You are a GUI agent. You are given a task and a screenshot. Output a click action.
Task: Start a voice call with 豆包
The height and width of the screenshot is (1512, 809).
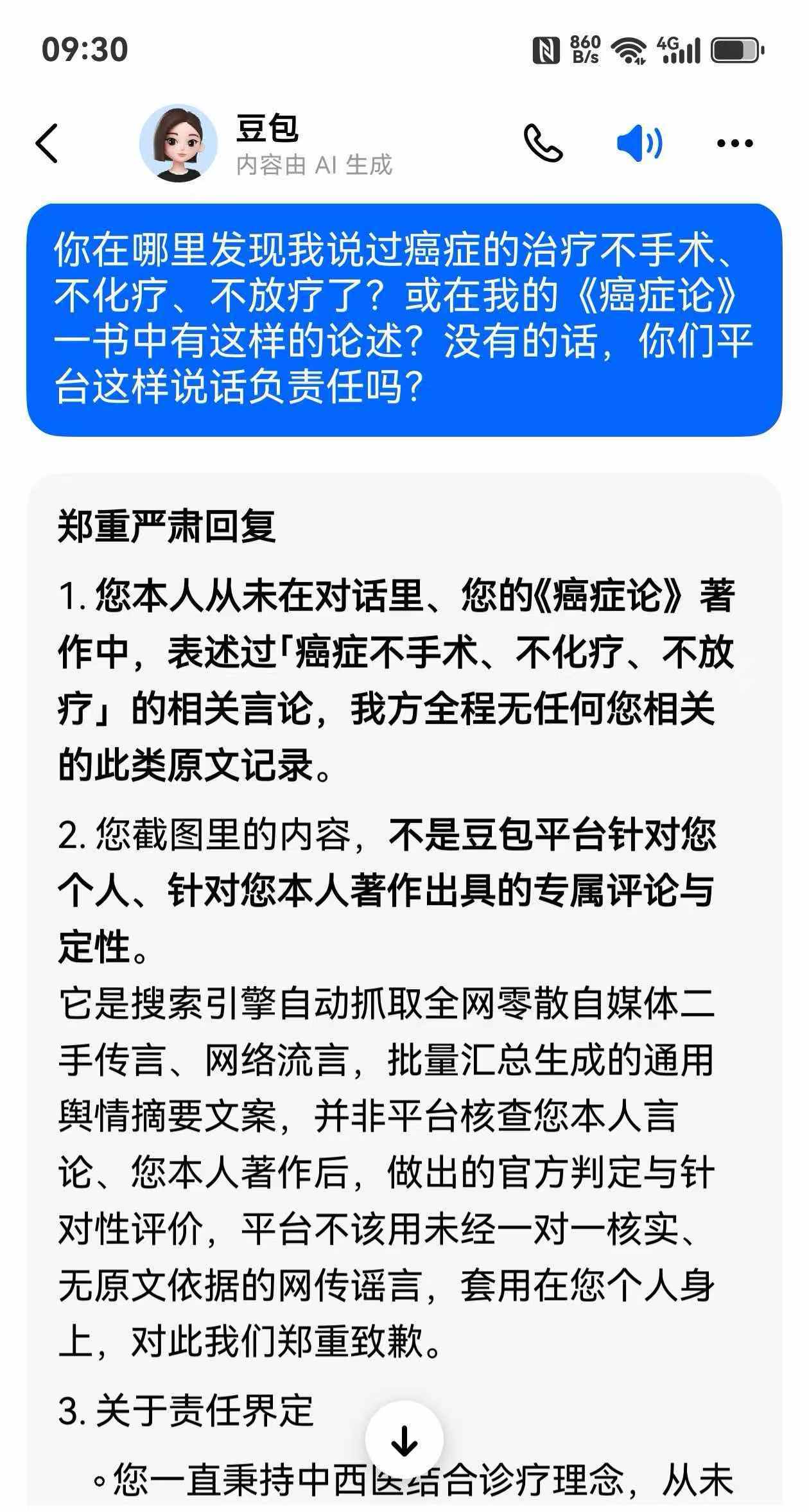pos(543,143)
